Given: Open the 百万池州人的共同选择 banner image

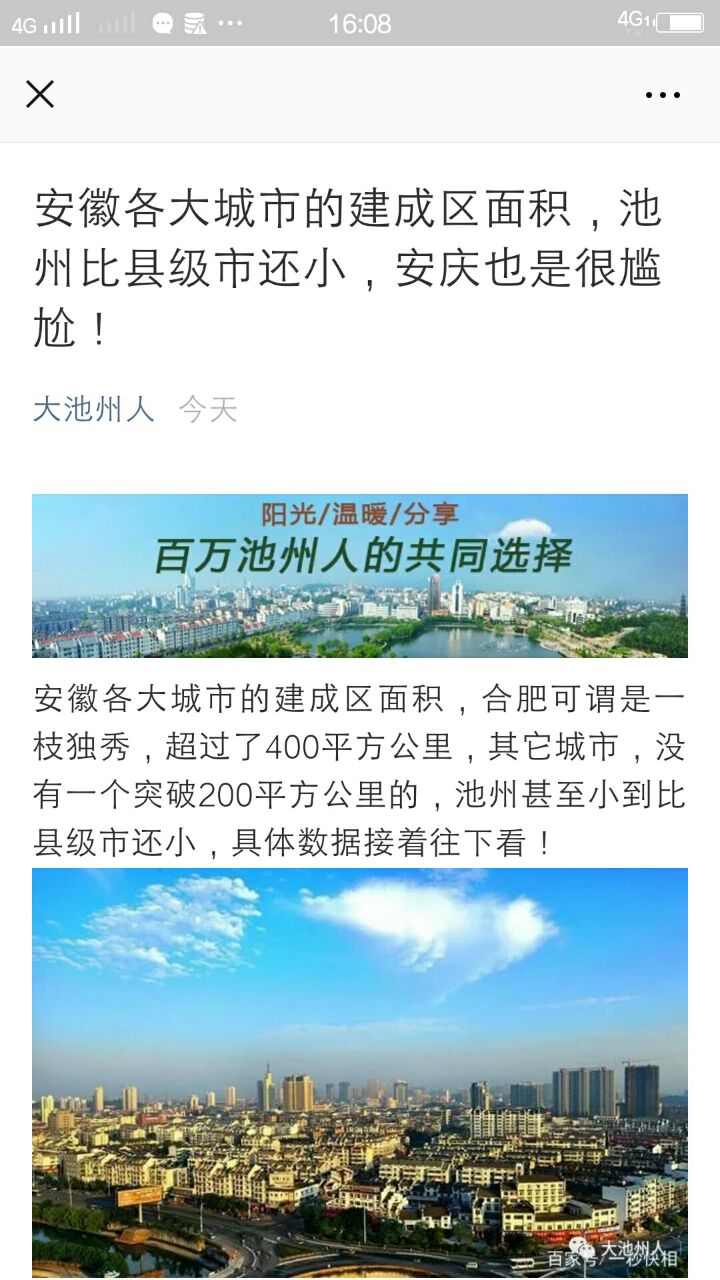Looking at the screenshot, I should (360, 576).
